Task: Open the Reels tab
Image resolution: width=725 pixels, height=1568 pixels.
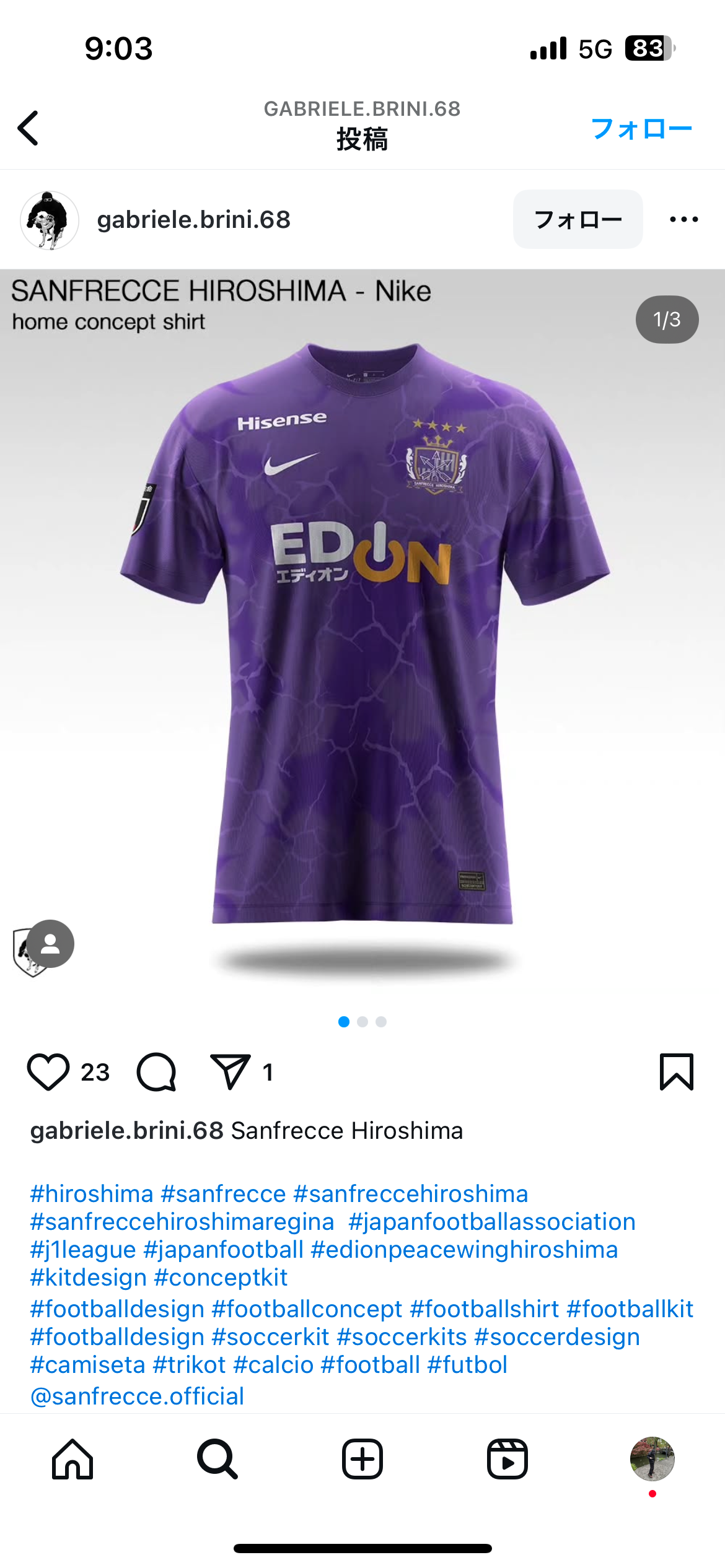Action: click(507, 1459)
